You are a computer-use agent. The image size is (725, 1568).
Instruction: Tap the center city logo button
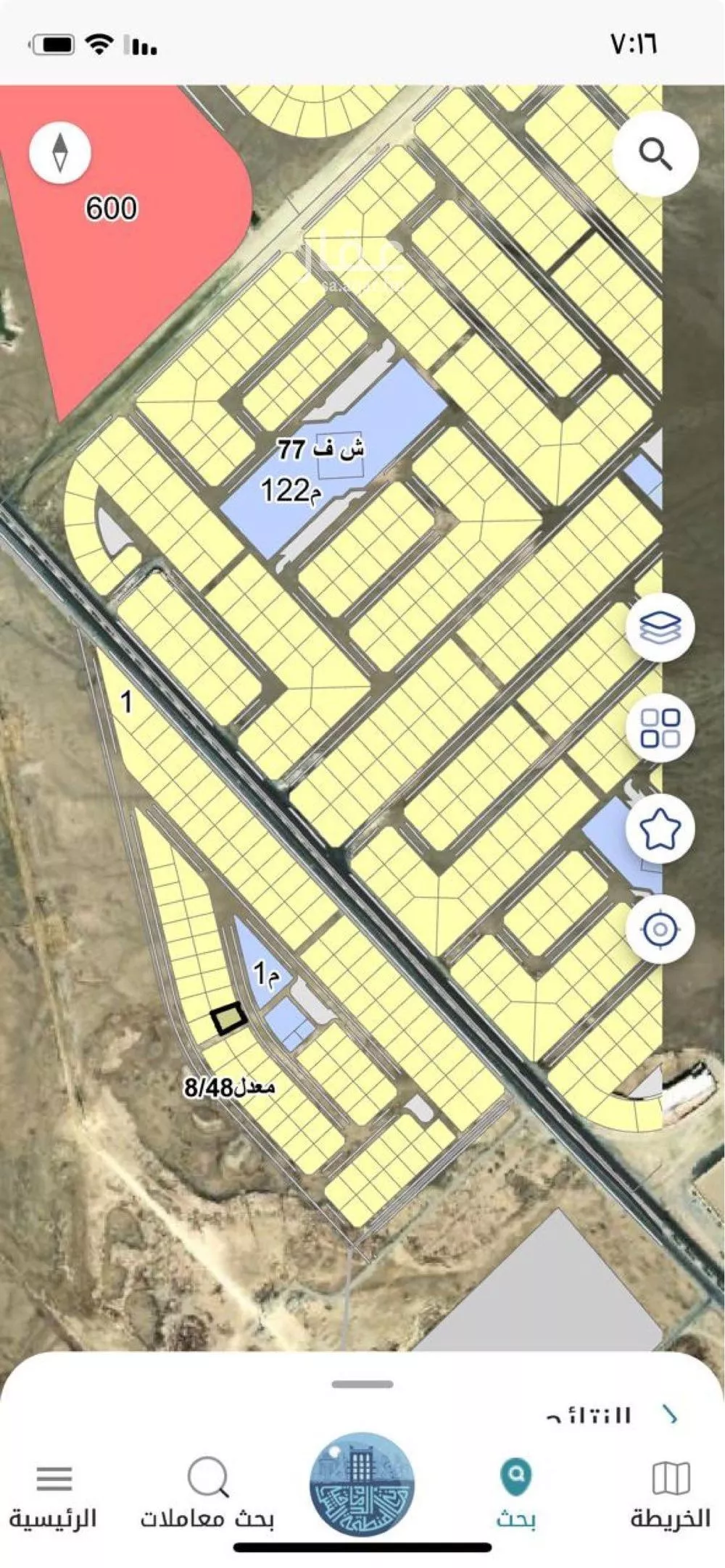pyautogui.click(x=362, y=1484)
